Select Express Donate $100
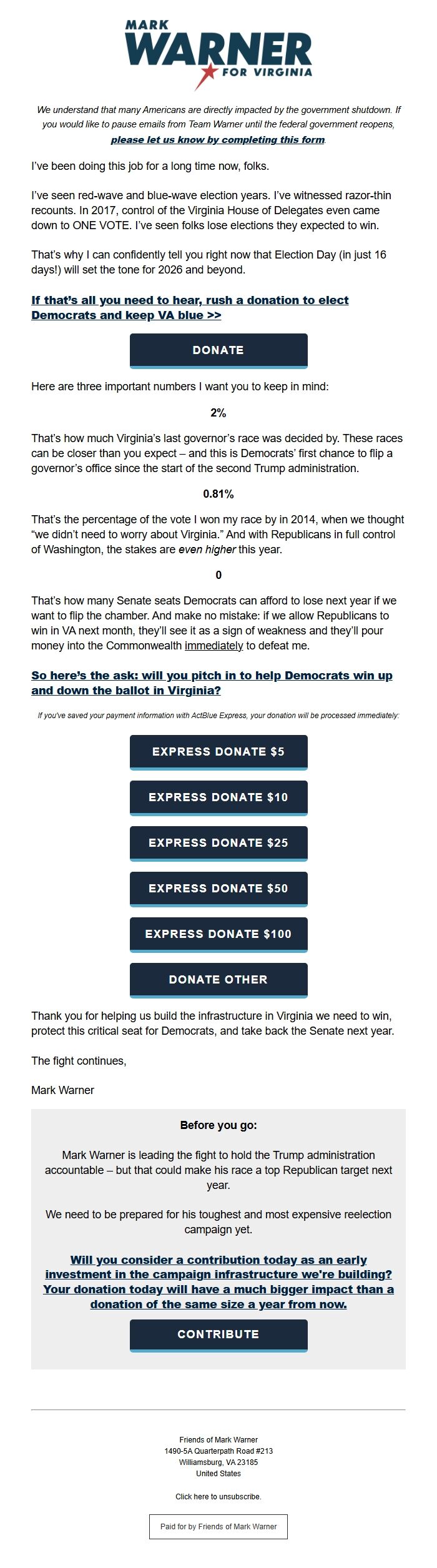Image resolution: width=437 pixels, height=1568 pixels. (x=219, y=935)
